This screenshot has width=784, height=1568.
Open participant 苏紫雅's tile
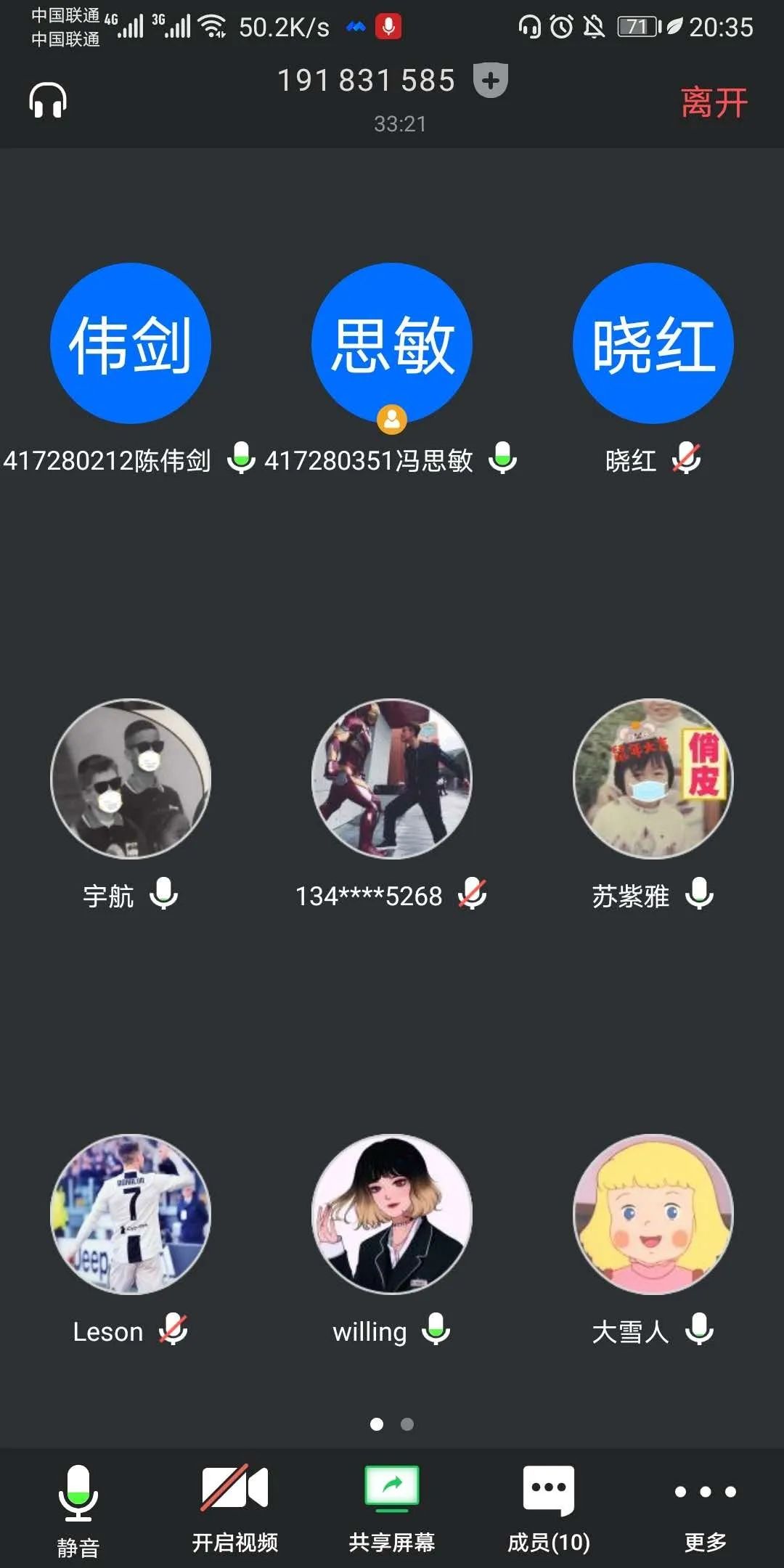tap(653, 779)
